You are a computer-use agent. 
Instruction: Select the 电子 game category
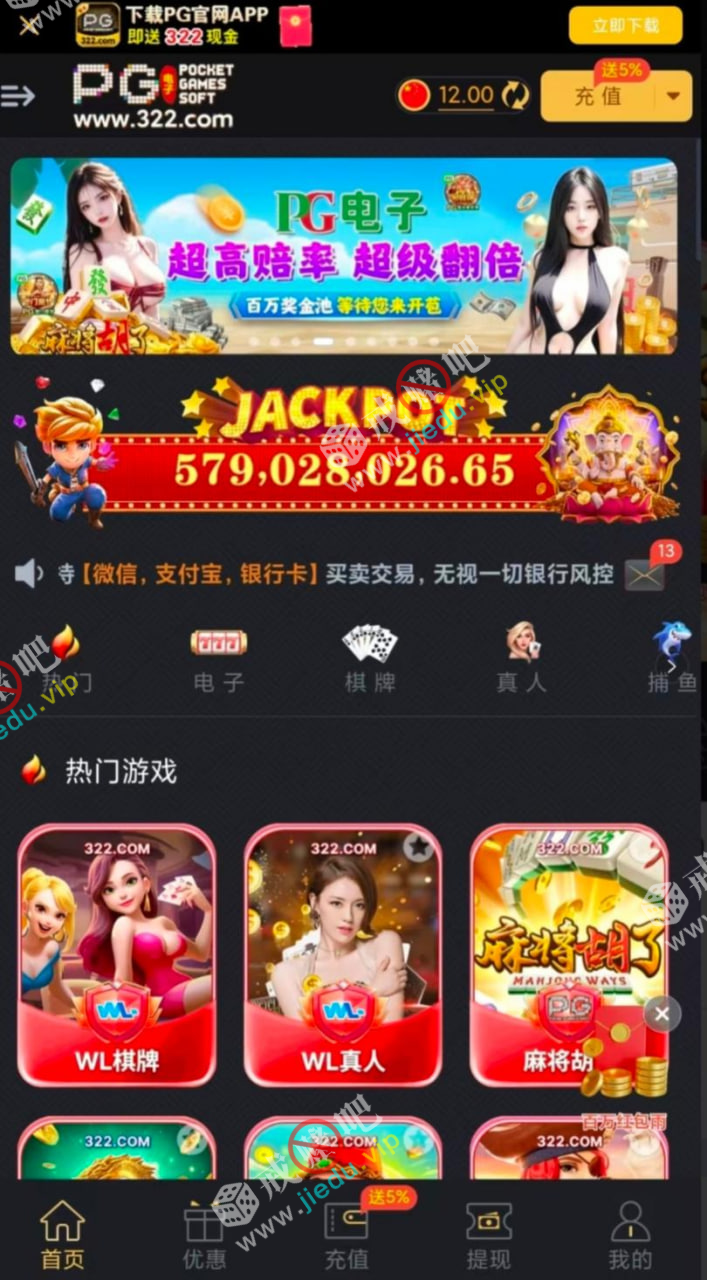click(x=218, y=659)
